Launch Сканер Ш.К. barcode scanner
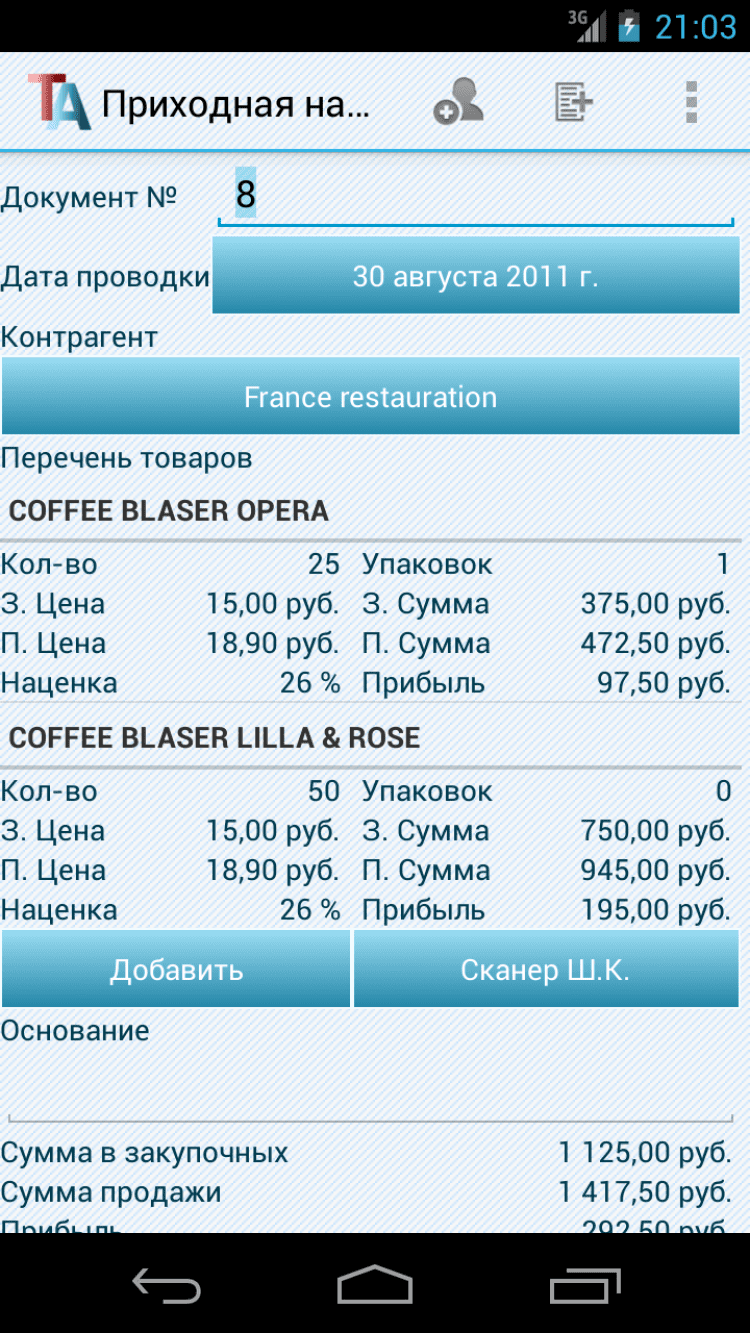Viewport: 750px width, 1333px height. coord(546,970)
